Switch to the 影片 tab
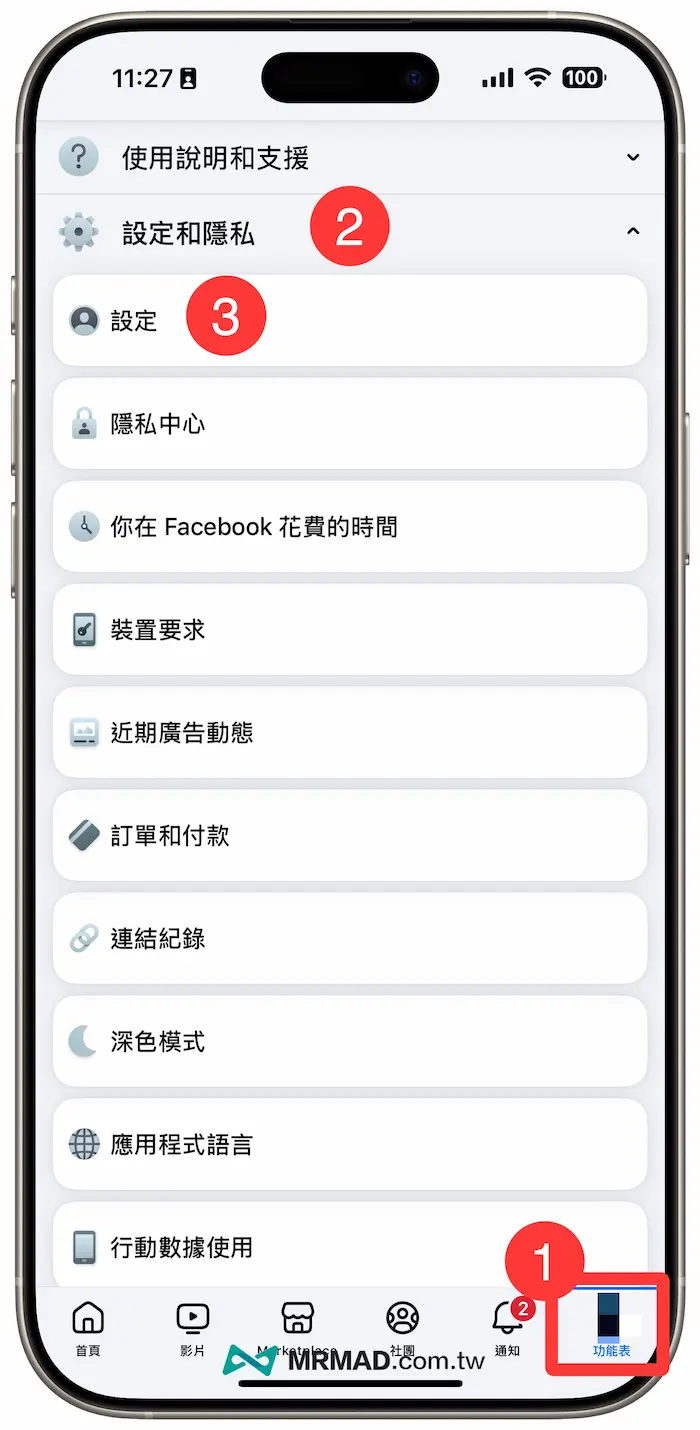The image size is (700, 1430). tap(192, 1328)
